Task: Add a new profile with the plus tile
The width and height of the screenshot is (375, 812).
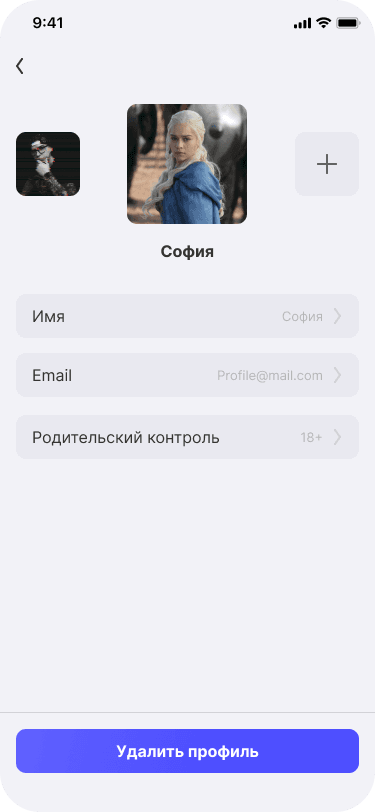Action: pos(327,164)
